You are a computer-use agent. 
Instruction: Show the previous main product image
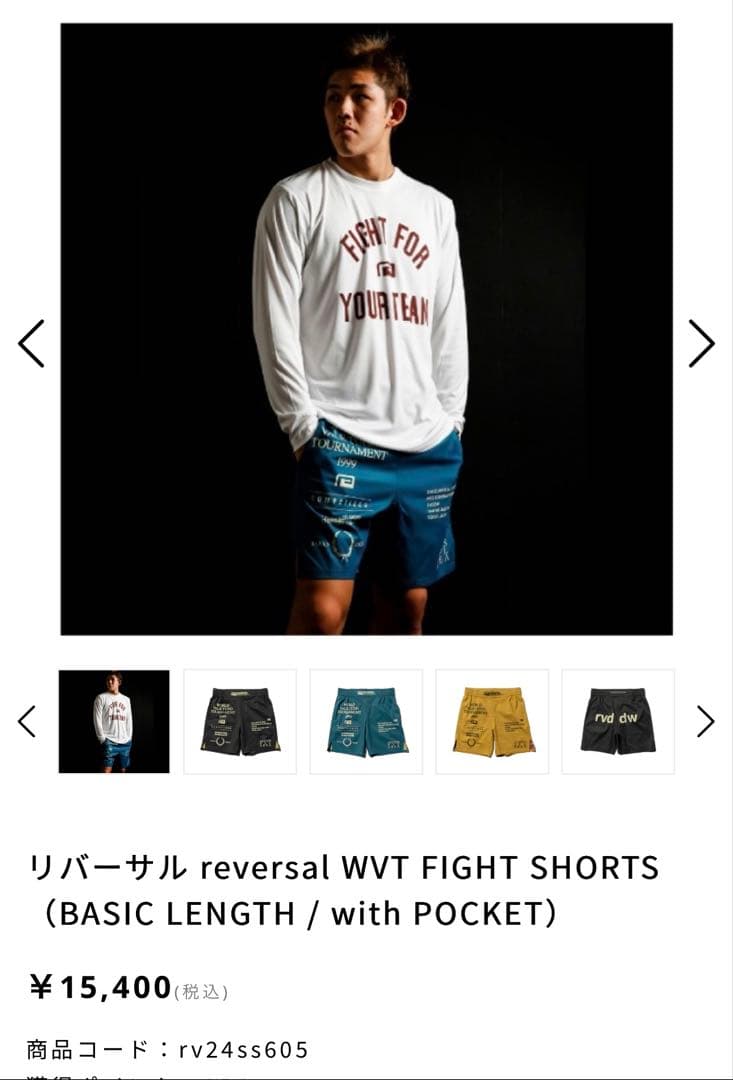31,344
